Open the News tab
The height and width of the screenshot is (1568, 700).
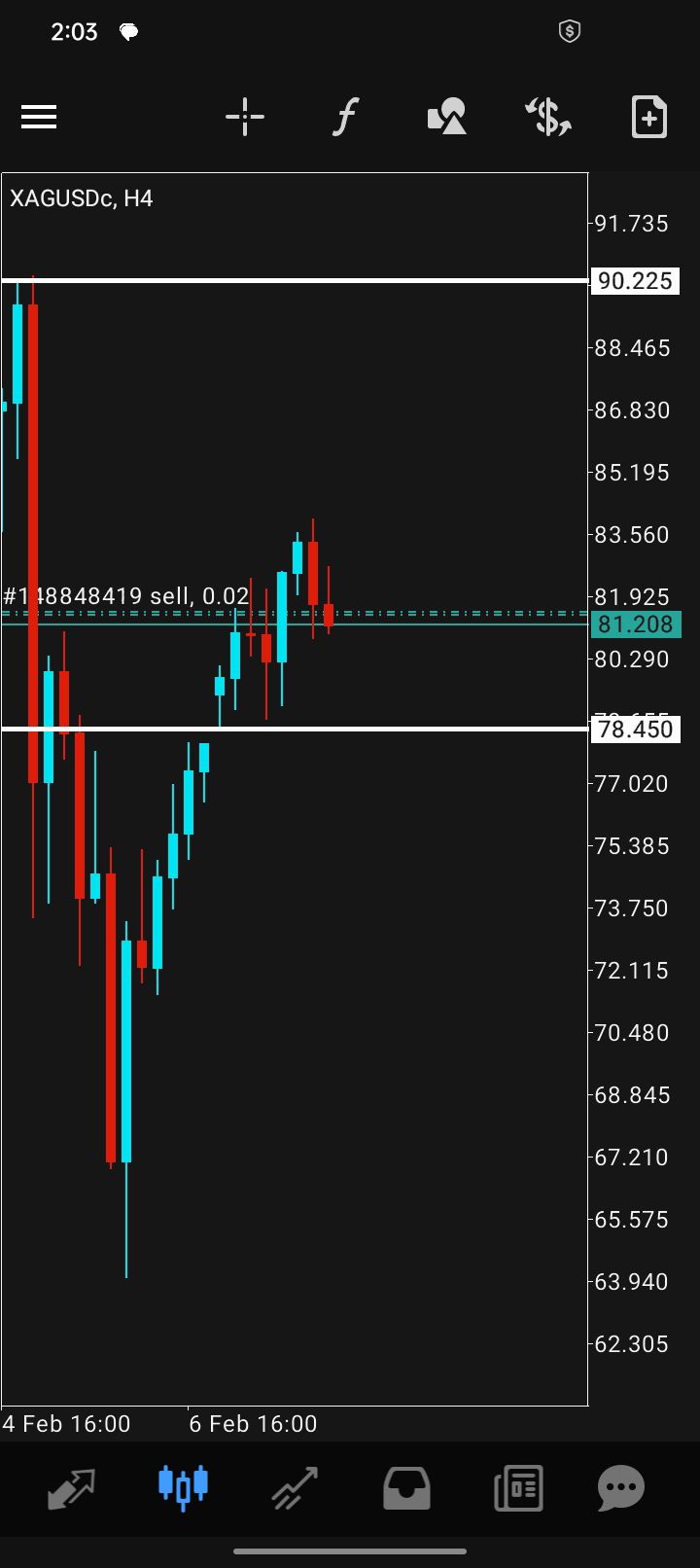click(x=518, y=1487)
